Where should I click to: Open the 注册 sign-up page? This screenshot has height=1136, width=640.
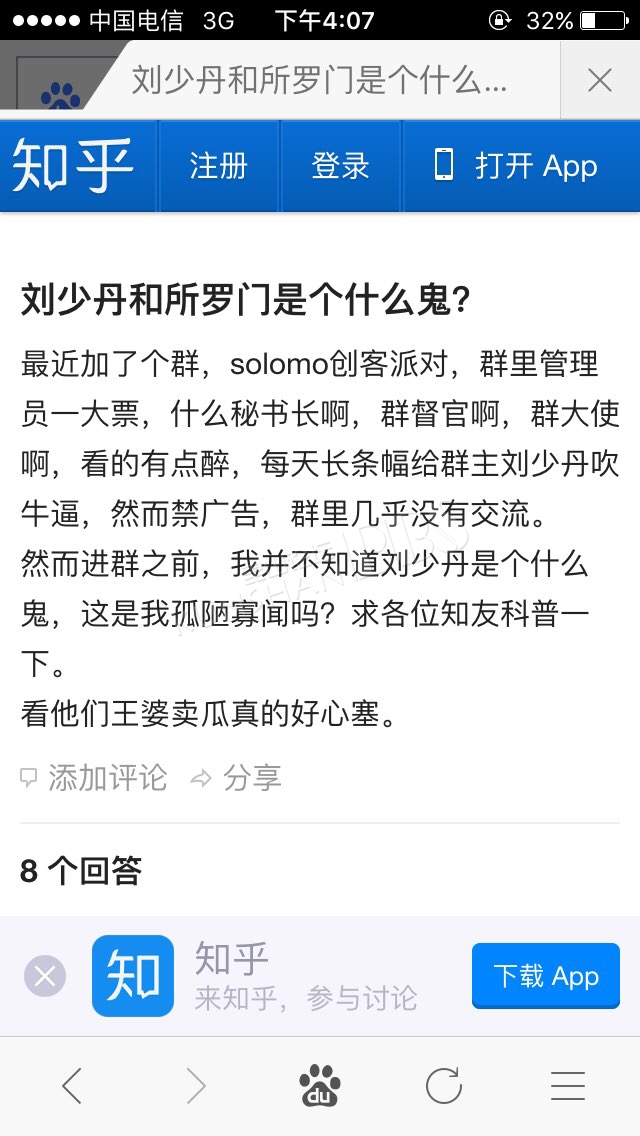click(x=218, y=166)
